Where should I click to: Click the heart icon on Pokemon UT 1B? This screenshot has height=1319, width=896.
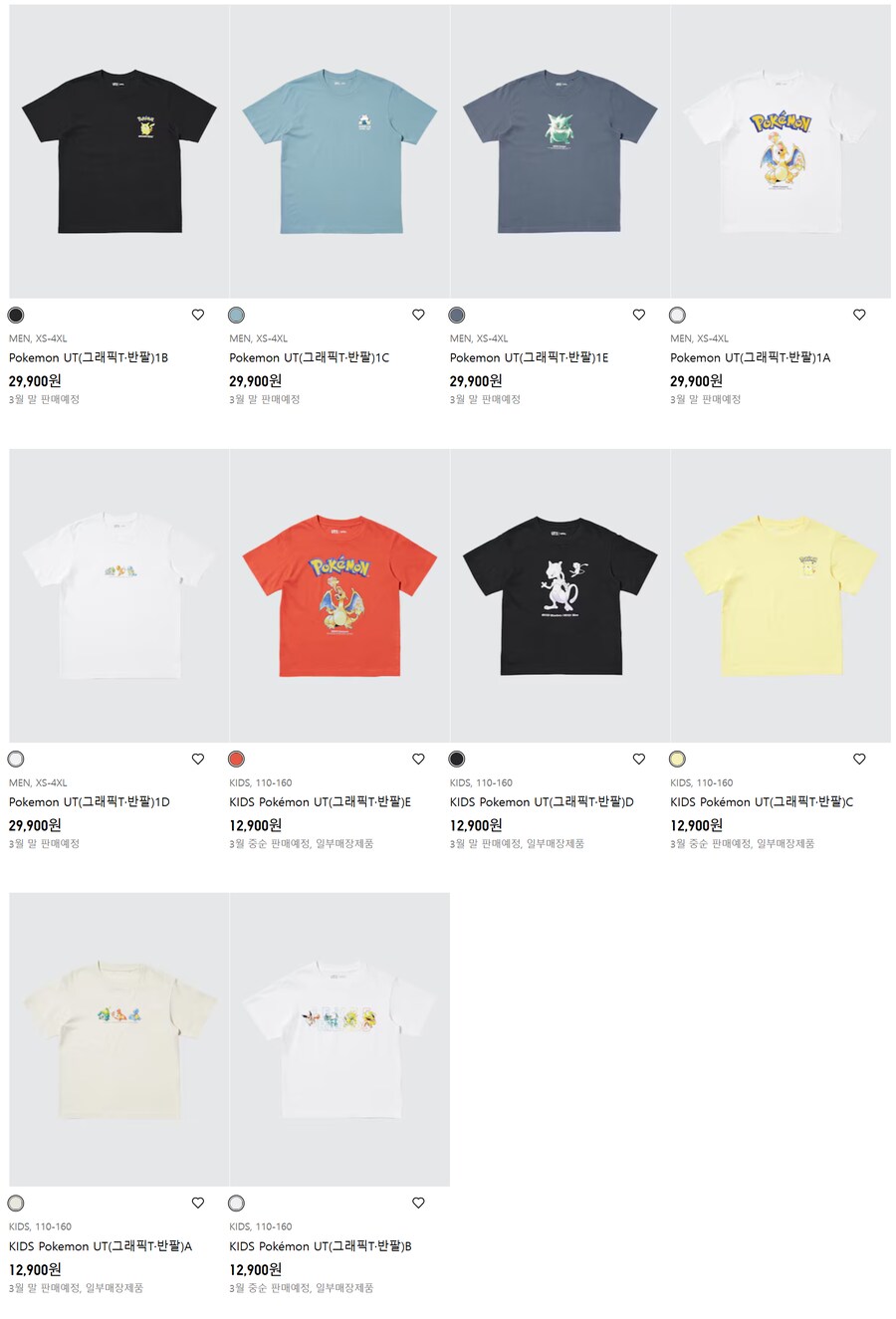(197, 315)
